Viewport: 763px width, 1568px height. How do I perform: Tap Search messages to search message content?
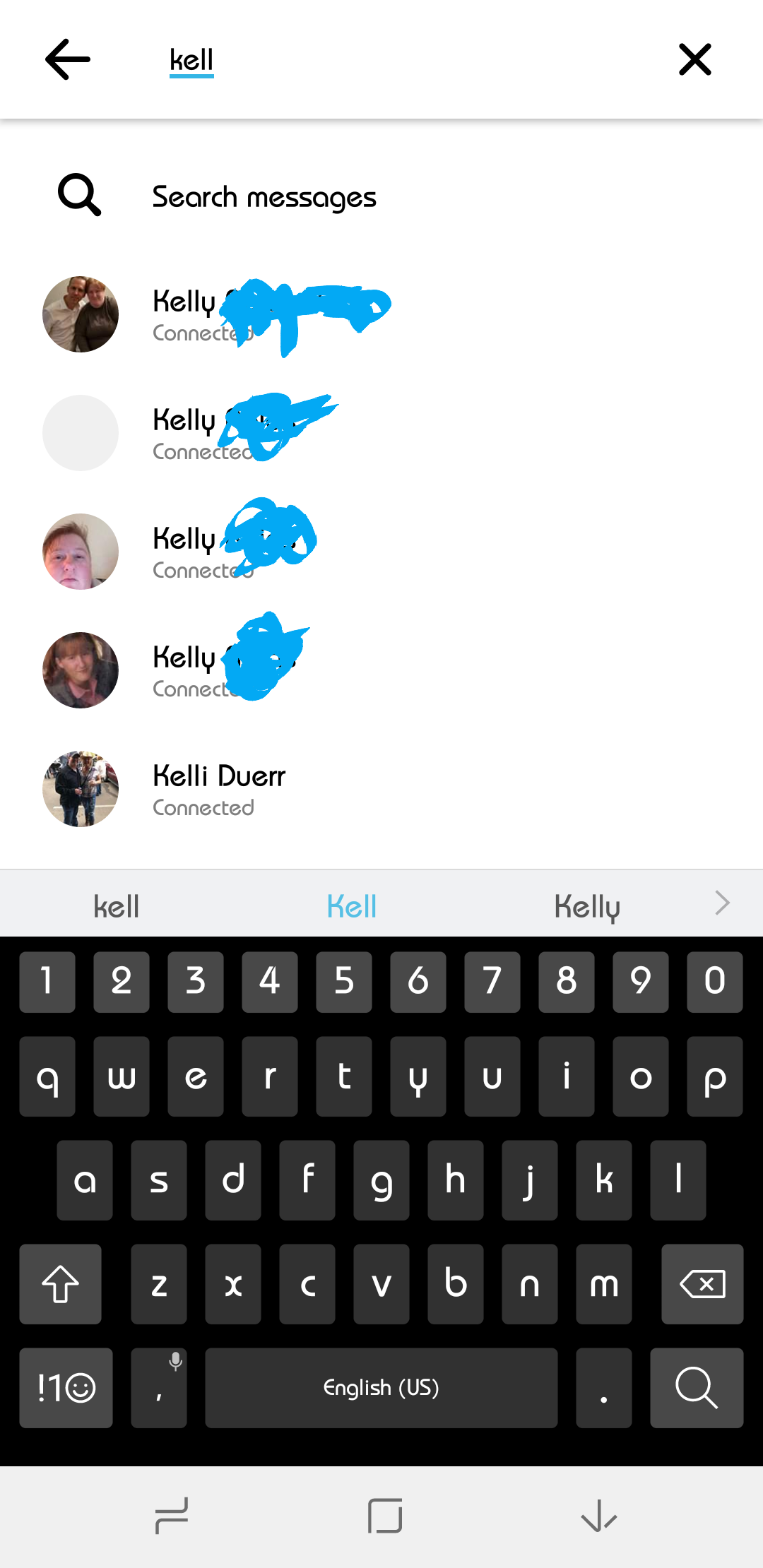click(x=264, y=196)
